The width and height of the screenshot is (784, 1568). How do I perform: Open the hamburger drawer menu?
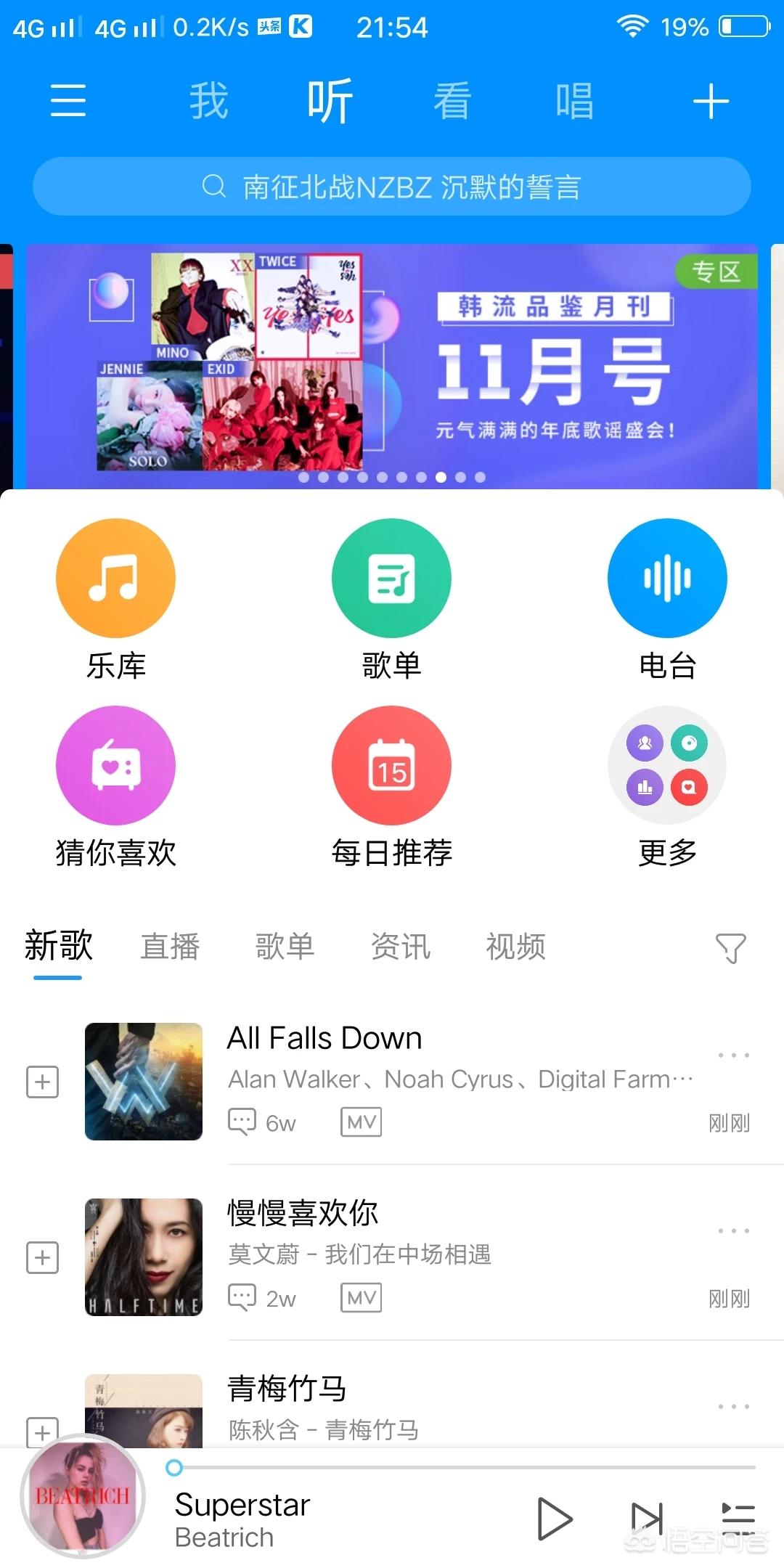68,100
